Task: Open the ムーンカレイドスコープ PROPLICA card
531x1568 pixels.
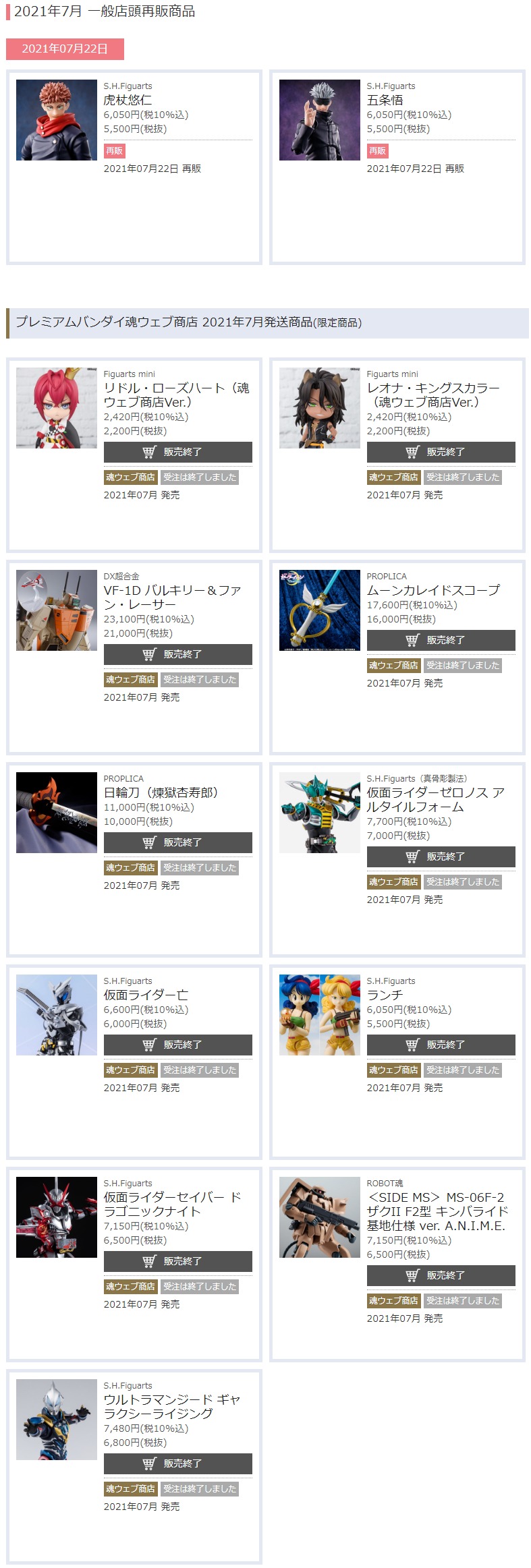Action: point(433,590)
